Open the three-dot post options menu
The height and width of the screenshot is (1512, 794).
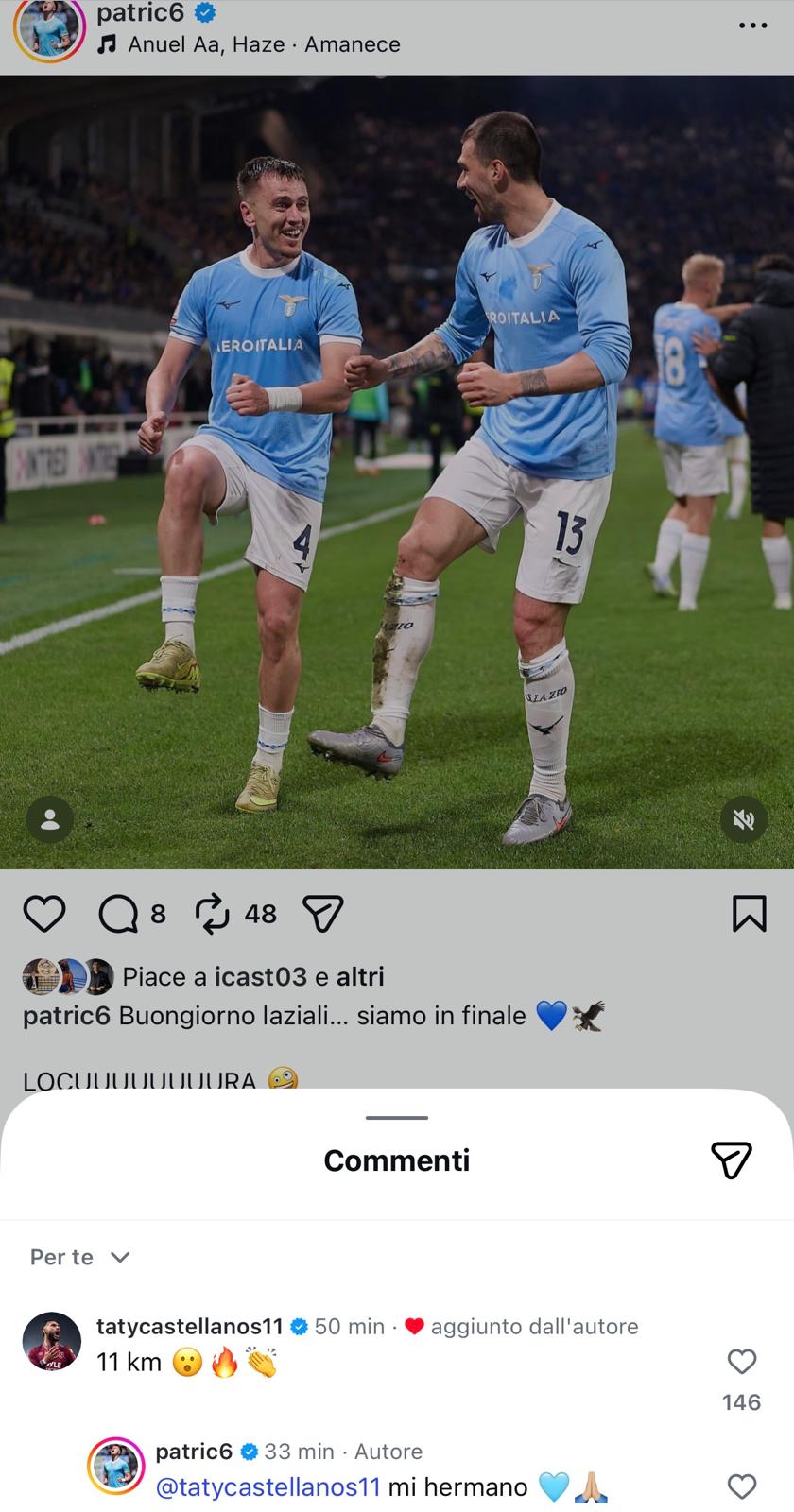pos(752,26)
